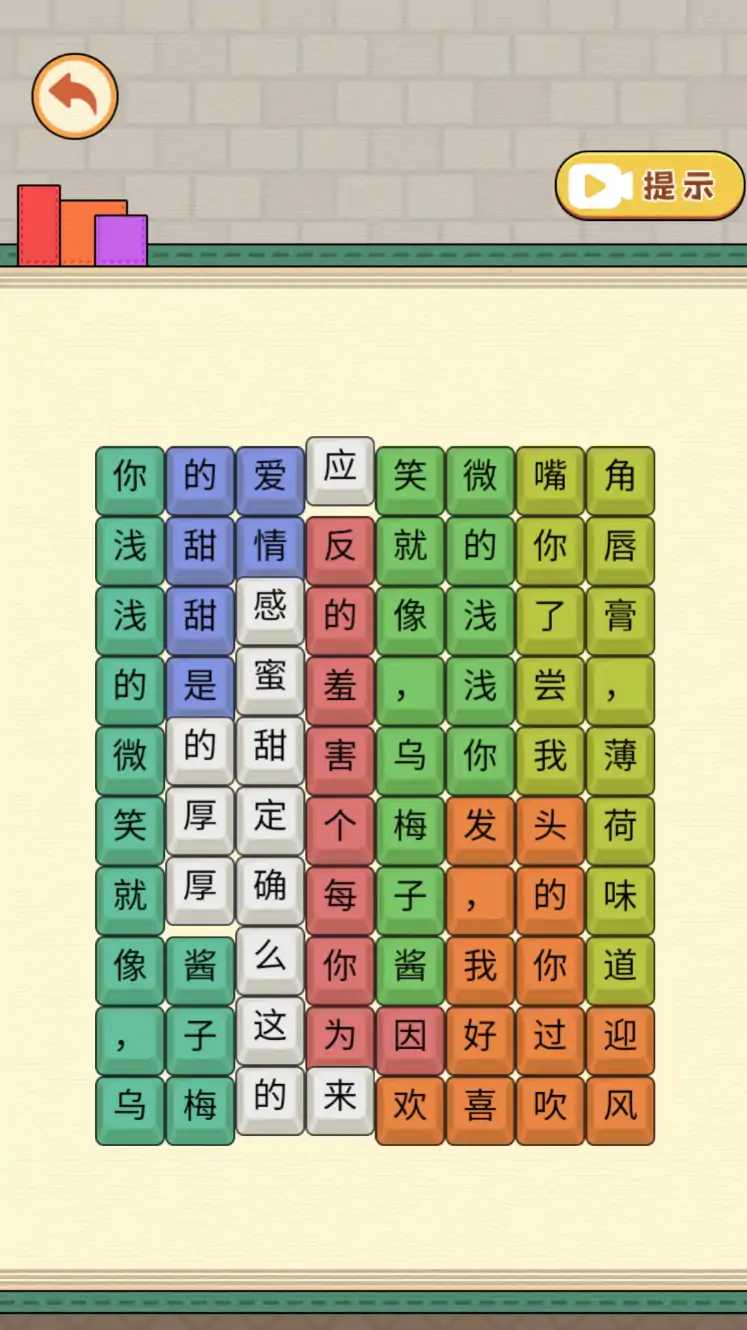The width and height of the screenshot is (747, 1330).
Task: Select the white 应 tile
Action: tap(340, 468)
